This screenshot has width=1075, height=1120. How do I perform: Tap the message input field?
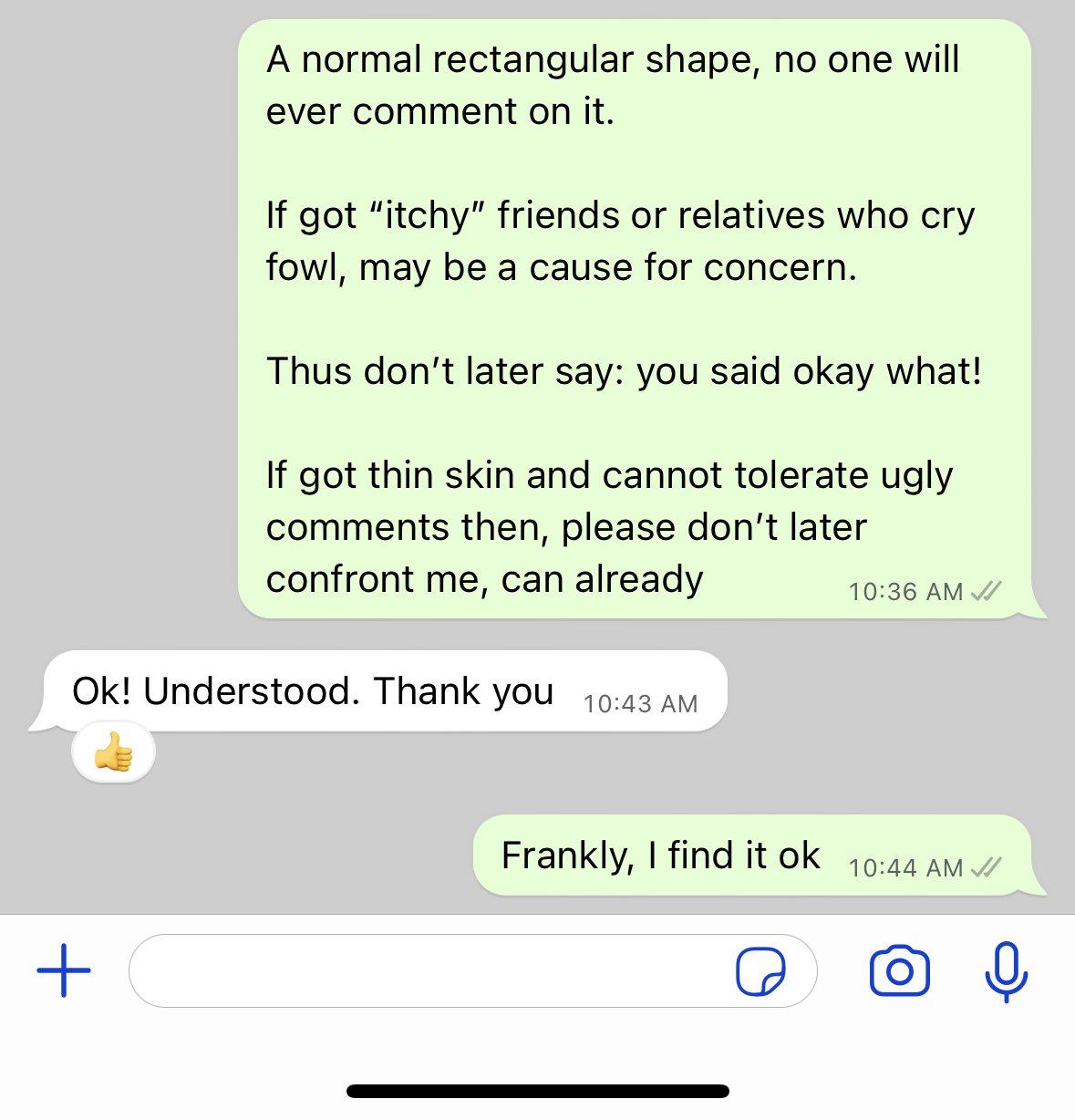tap(429, 970)
